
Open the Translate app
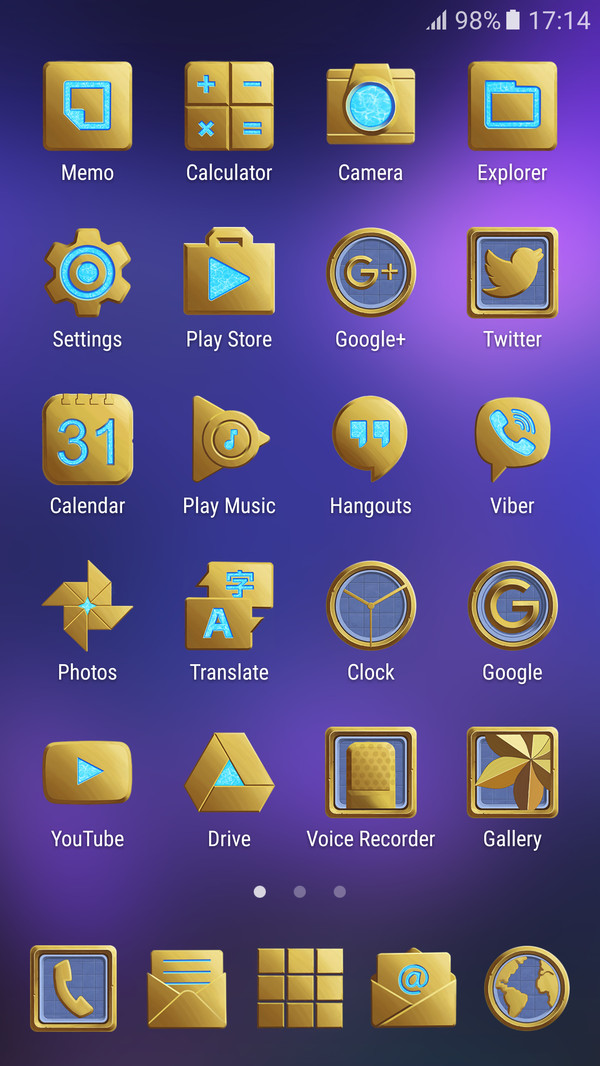pyautogui.click(x=229, y=606)
